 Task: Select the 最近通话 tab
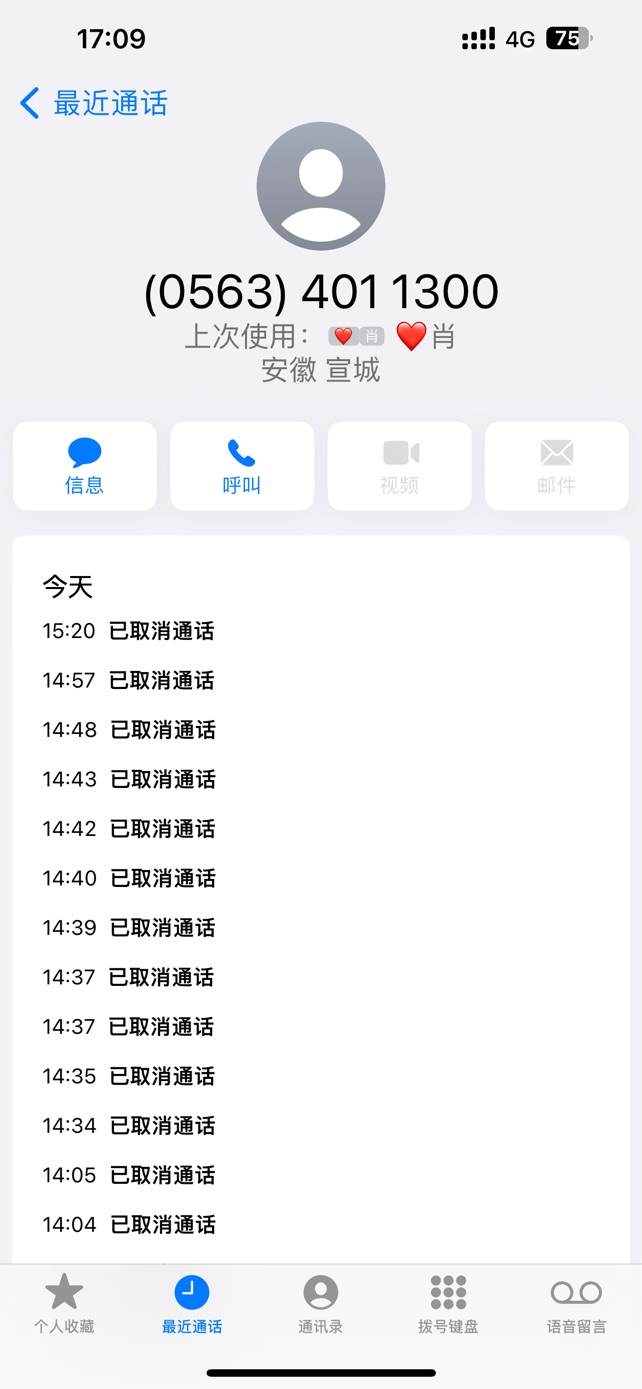192,1304
